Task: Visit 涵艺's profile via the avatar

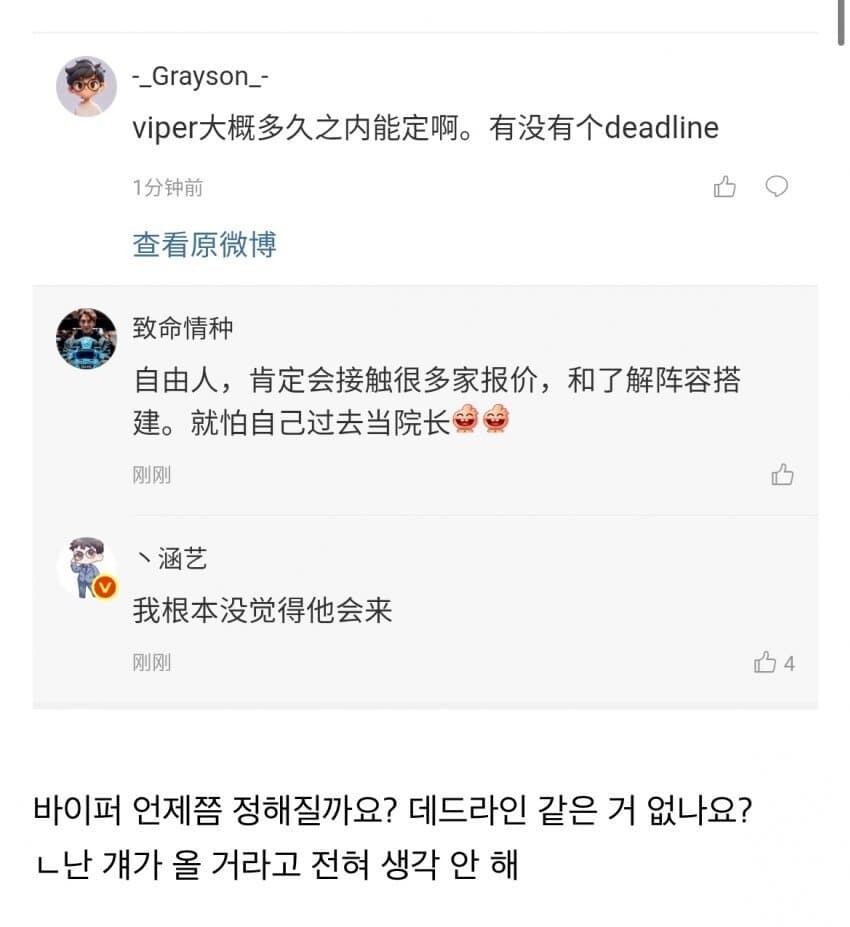Action: (86, 567)
